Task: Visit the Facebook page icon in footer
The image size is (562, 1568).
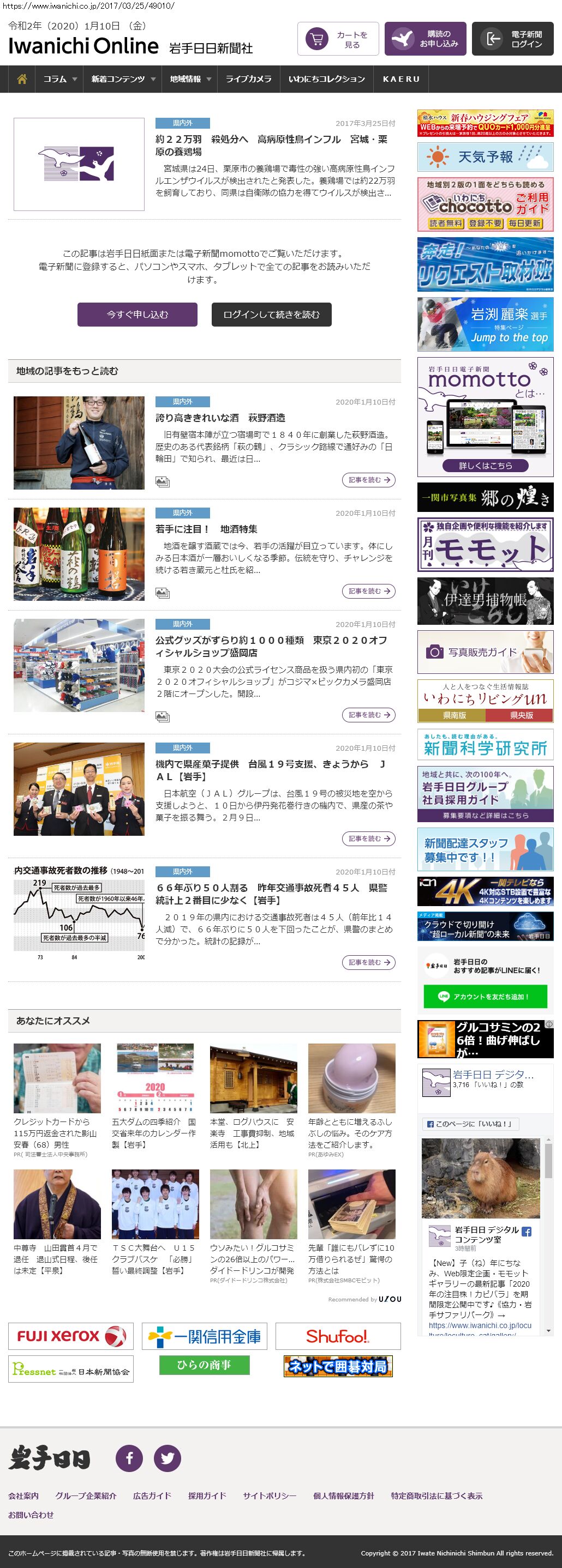Action: point(129,1458)
